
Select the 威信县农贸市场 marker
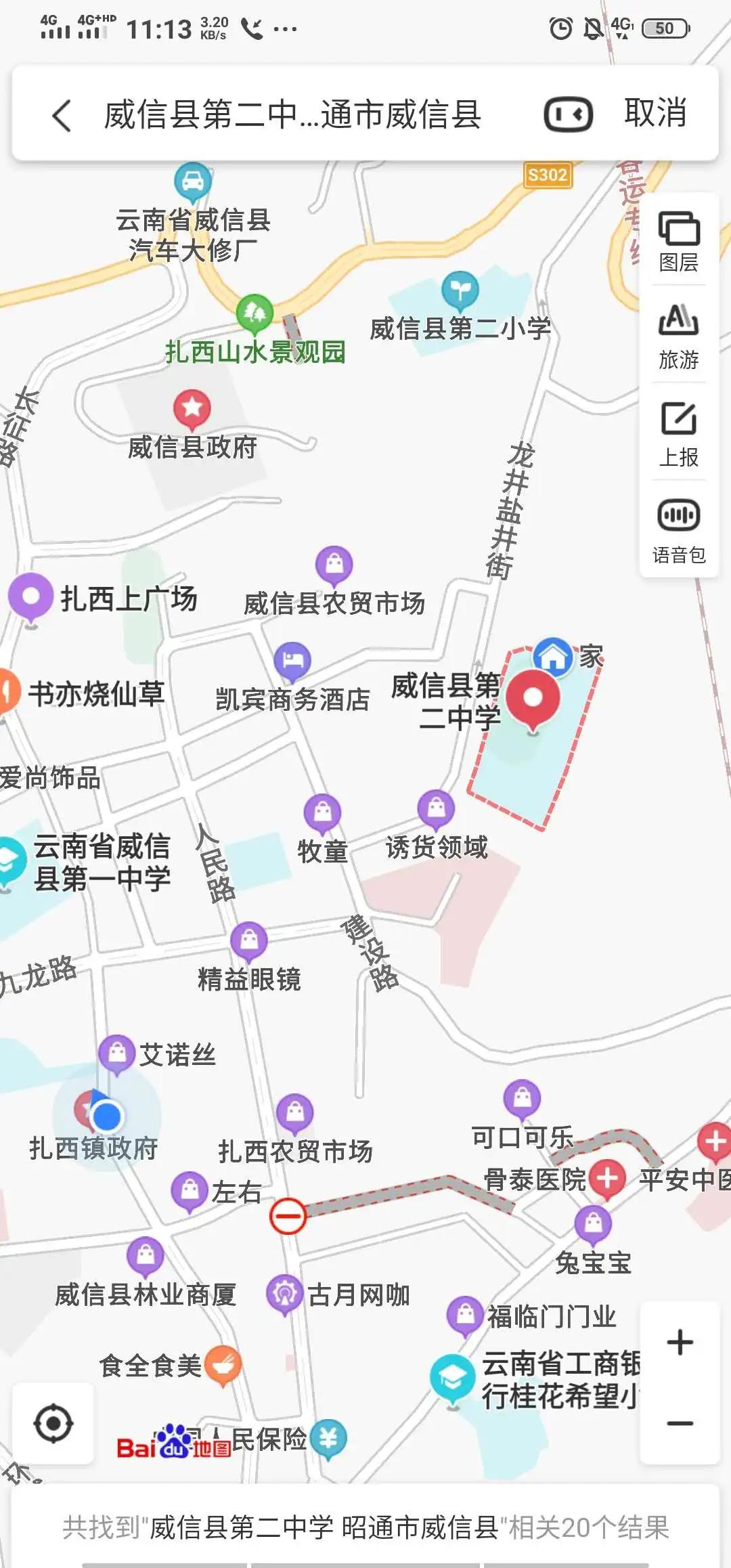point(334,566)
